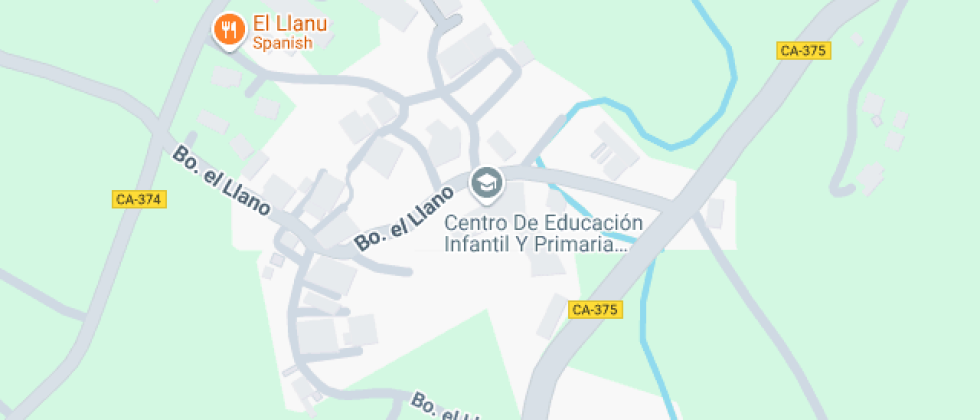Open the El Llanu restaurant marker
The image size is (980, 420).
pyautogui.click(x=229, y=28)
